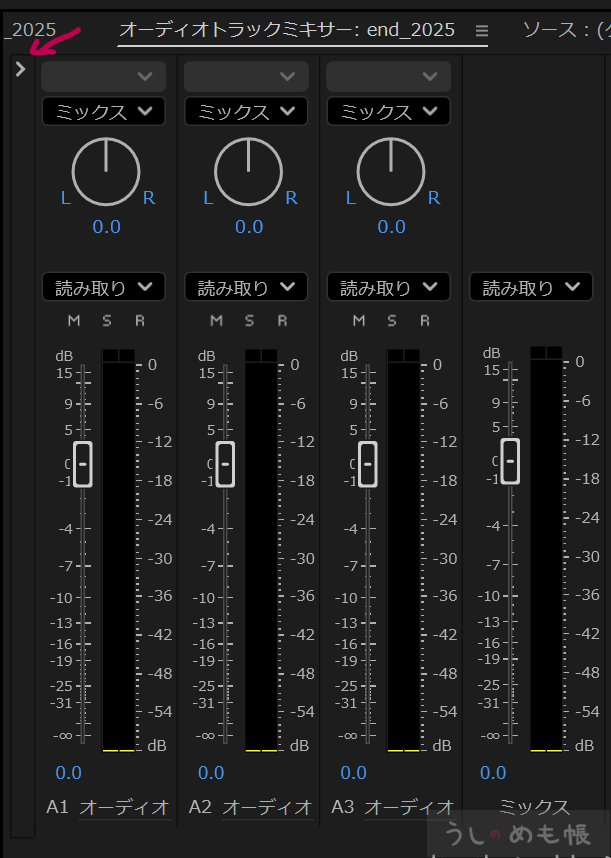Expand the effects and sends panel chevron

click(x=20, y=69)
